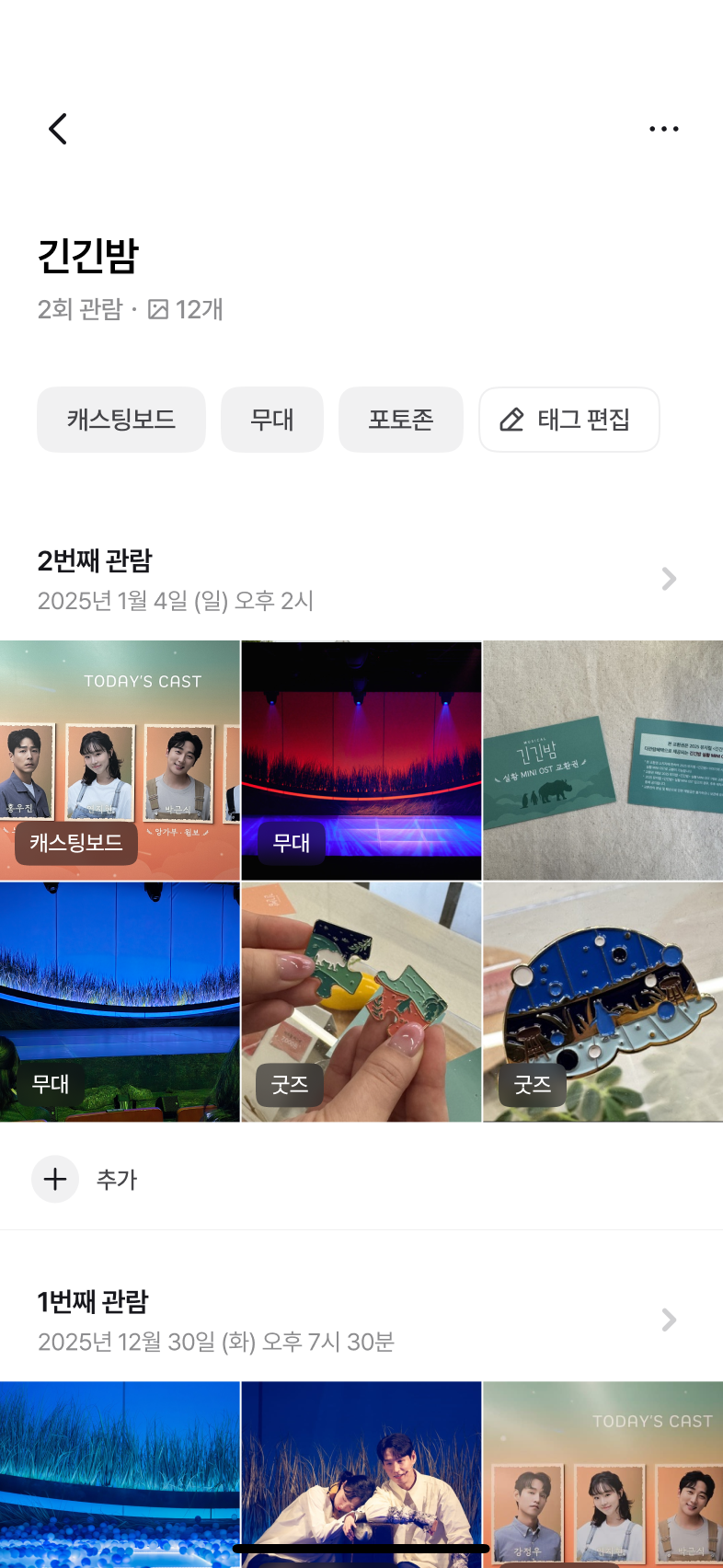Tap the 굿즈 badge on the blue pin photo
This screenshot has height=1568, width=723.
tap(532, 1085)
